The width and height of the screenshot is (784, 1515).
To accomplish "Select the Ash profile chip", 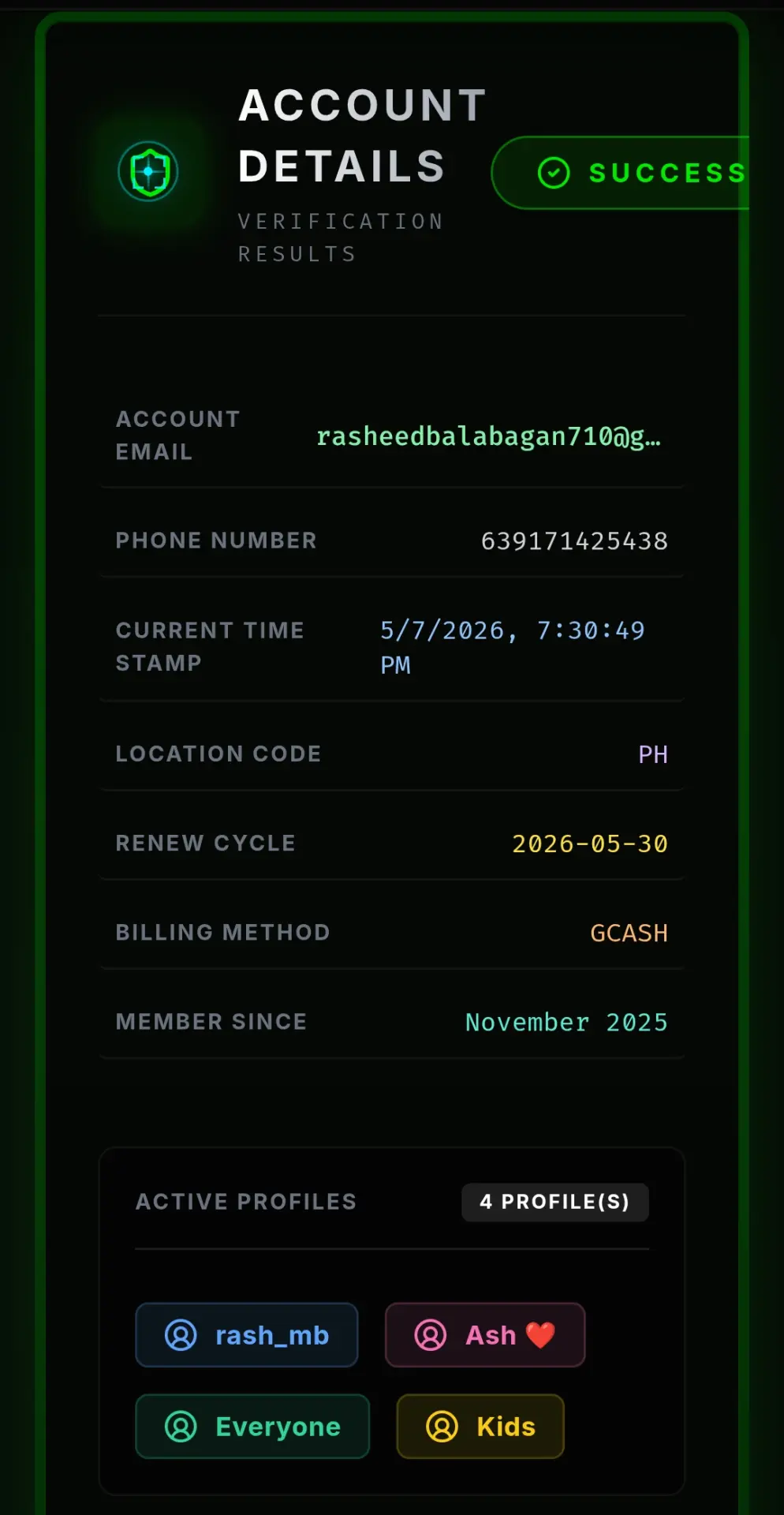I will pos(484,1334).
